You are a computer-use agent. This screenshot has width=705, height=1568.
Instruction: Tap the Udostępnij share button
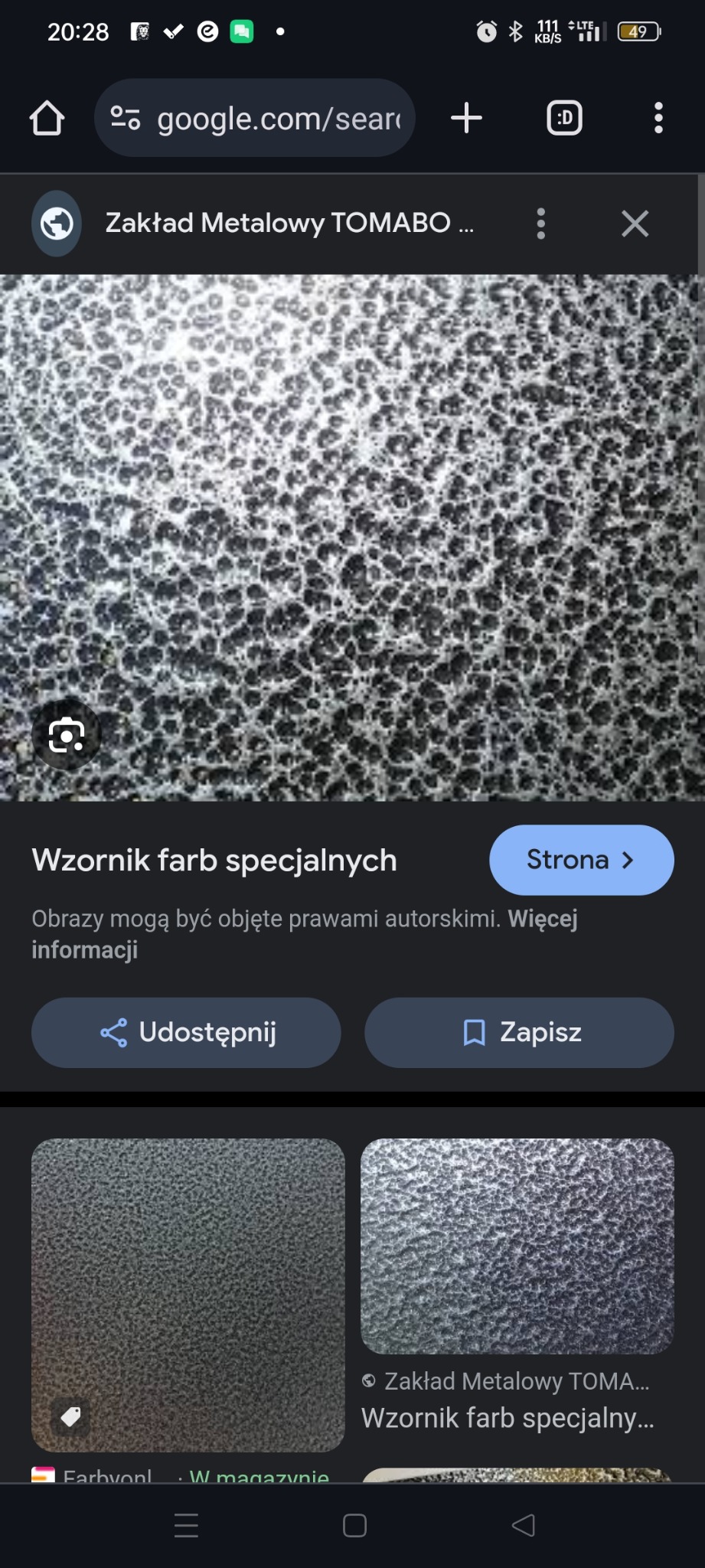coord(185,1032)
